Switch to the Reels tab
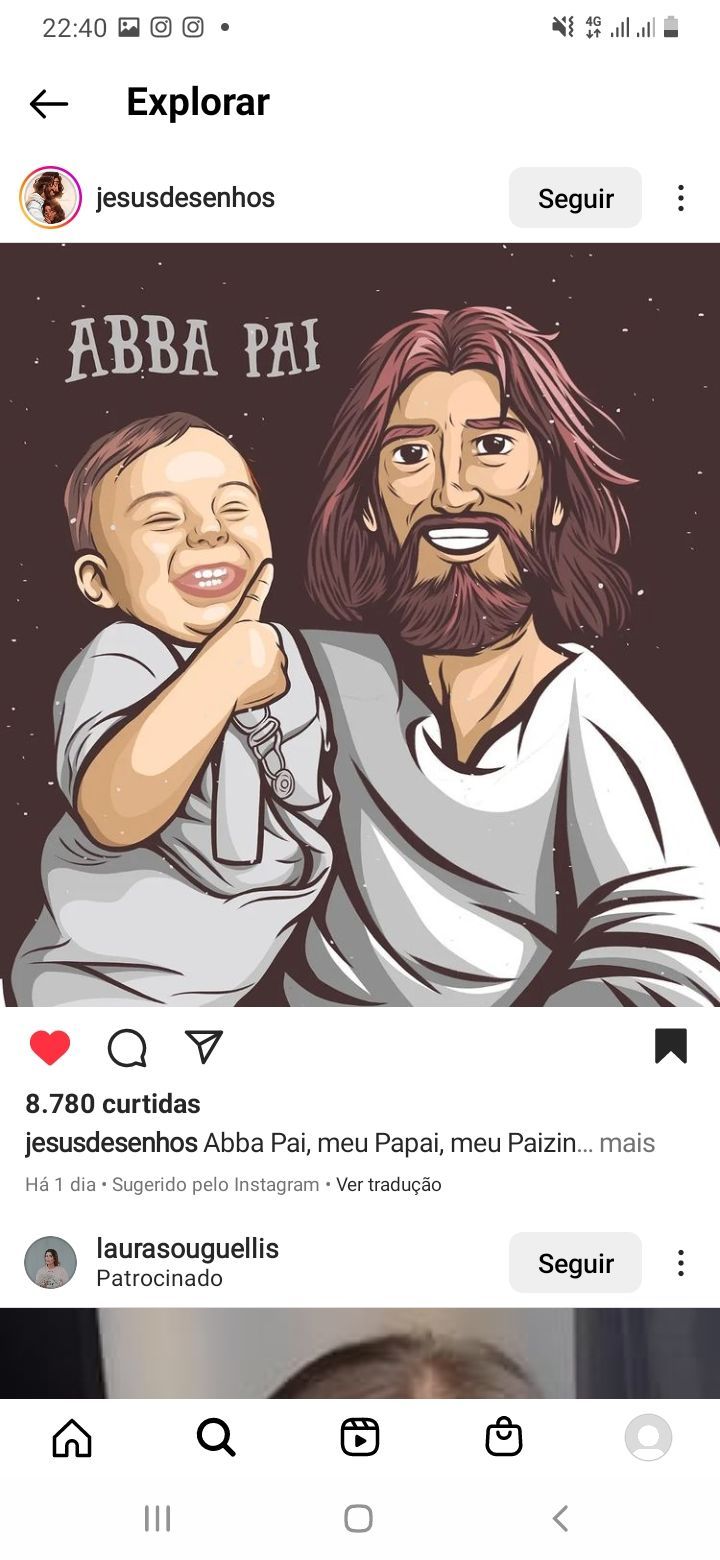Screen dimensions: 720x1560 360,1438
